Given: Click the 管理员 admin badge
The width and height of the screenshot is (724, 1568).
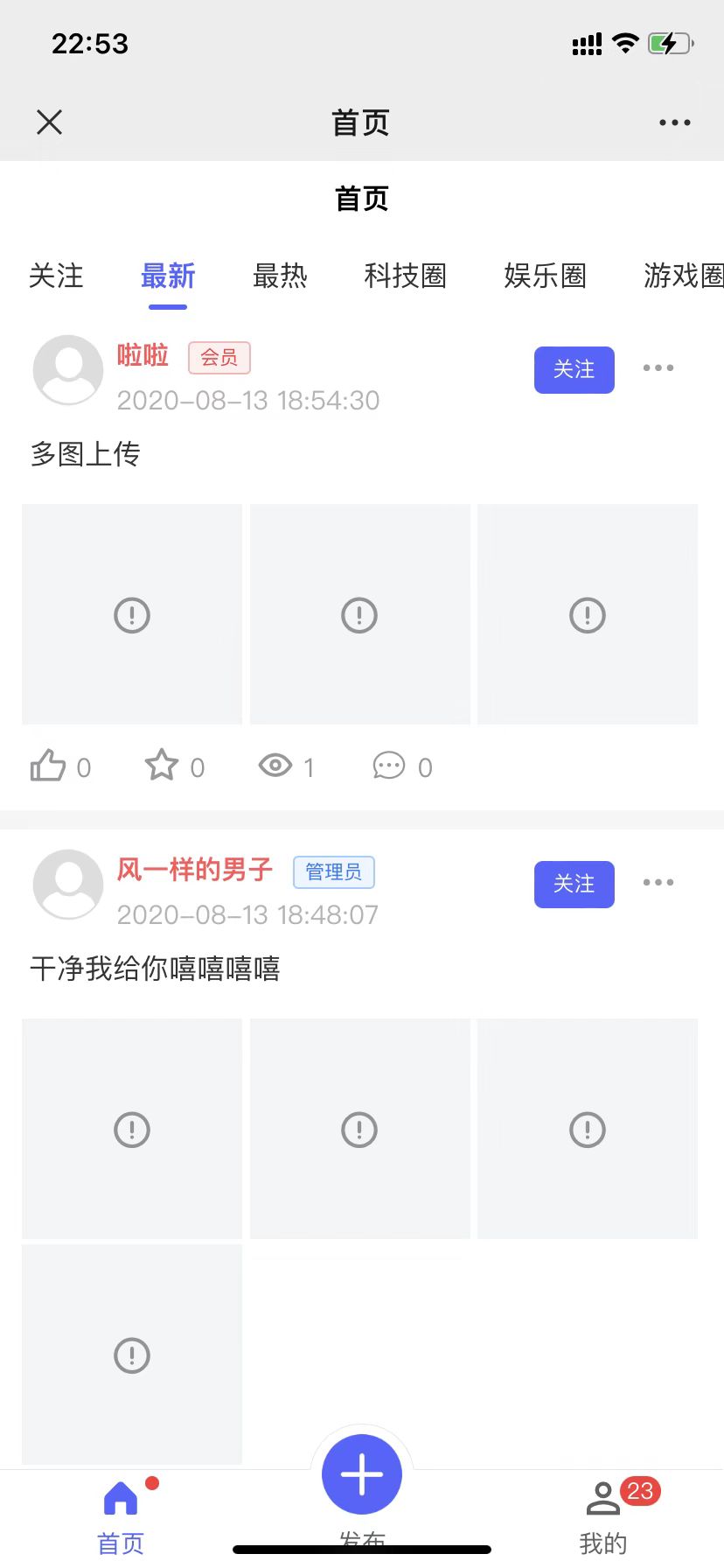Looking at the screenshot, I should pyautogui.click(x=333, y=871).
